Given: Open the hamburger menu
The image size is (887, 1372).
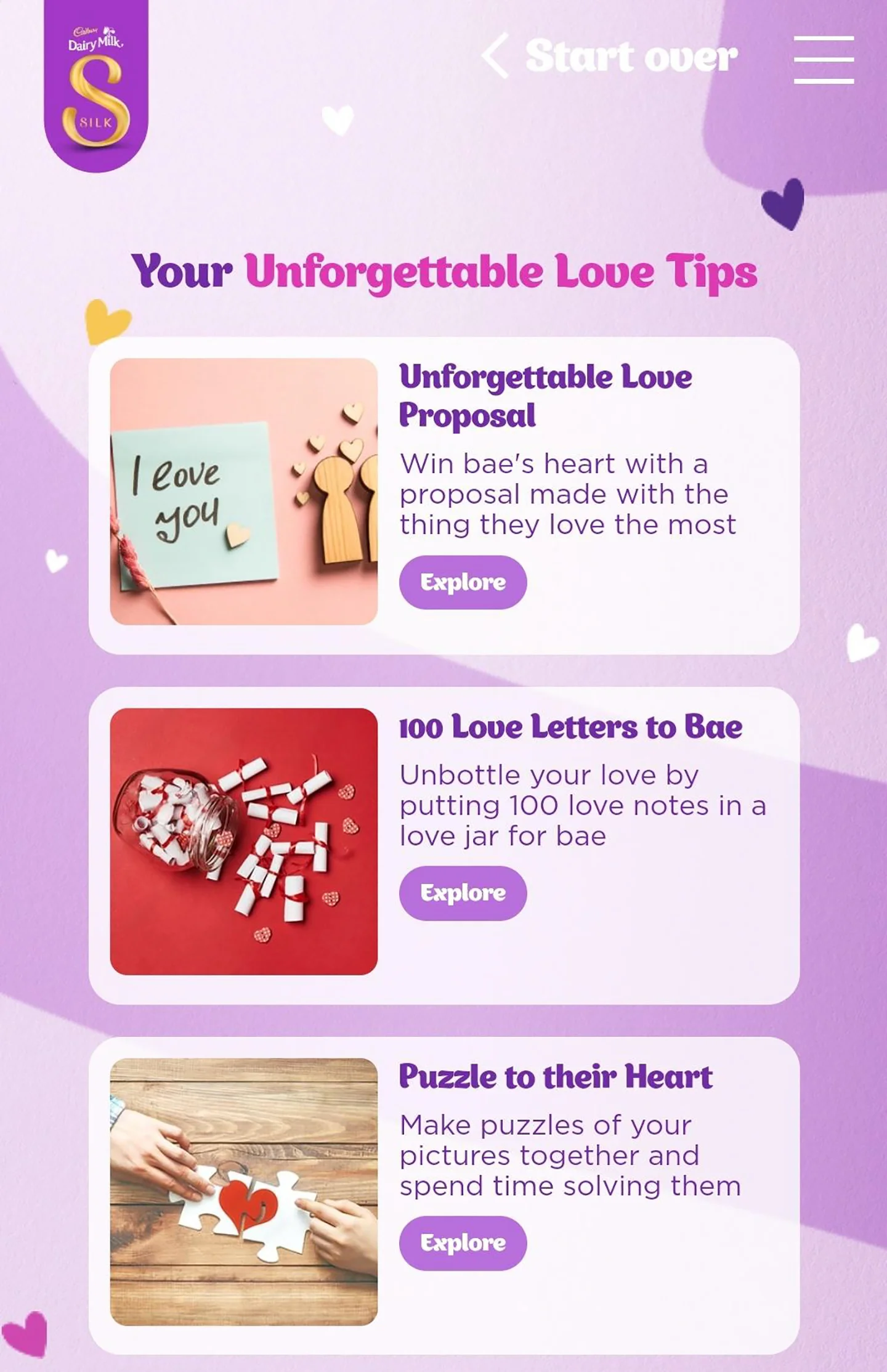Looking at the screenshot, I should tap(823, 59).
